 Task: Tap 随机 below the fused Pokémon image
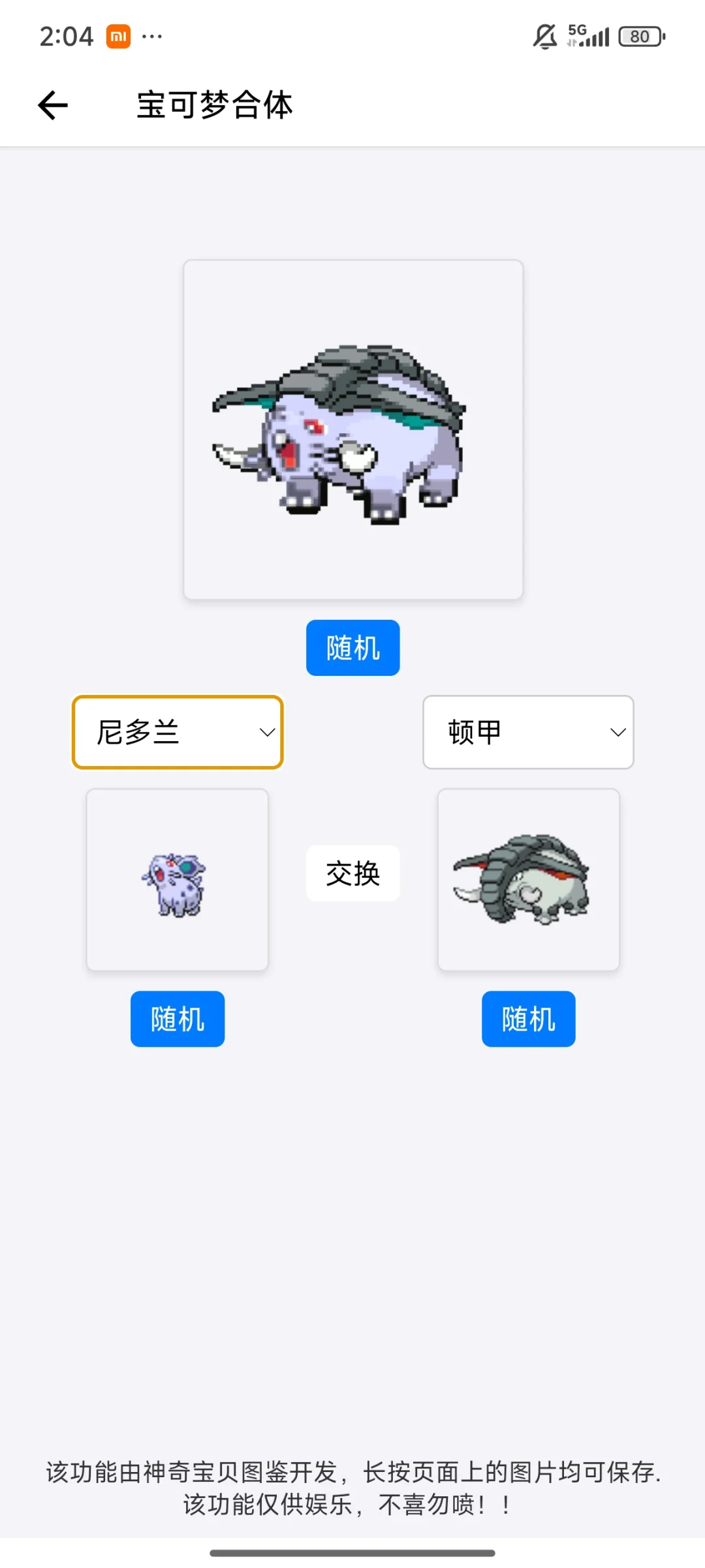click(x=352, y=648)
